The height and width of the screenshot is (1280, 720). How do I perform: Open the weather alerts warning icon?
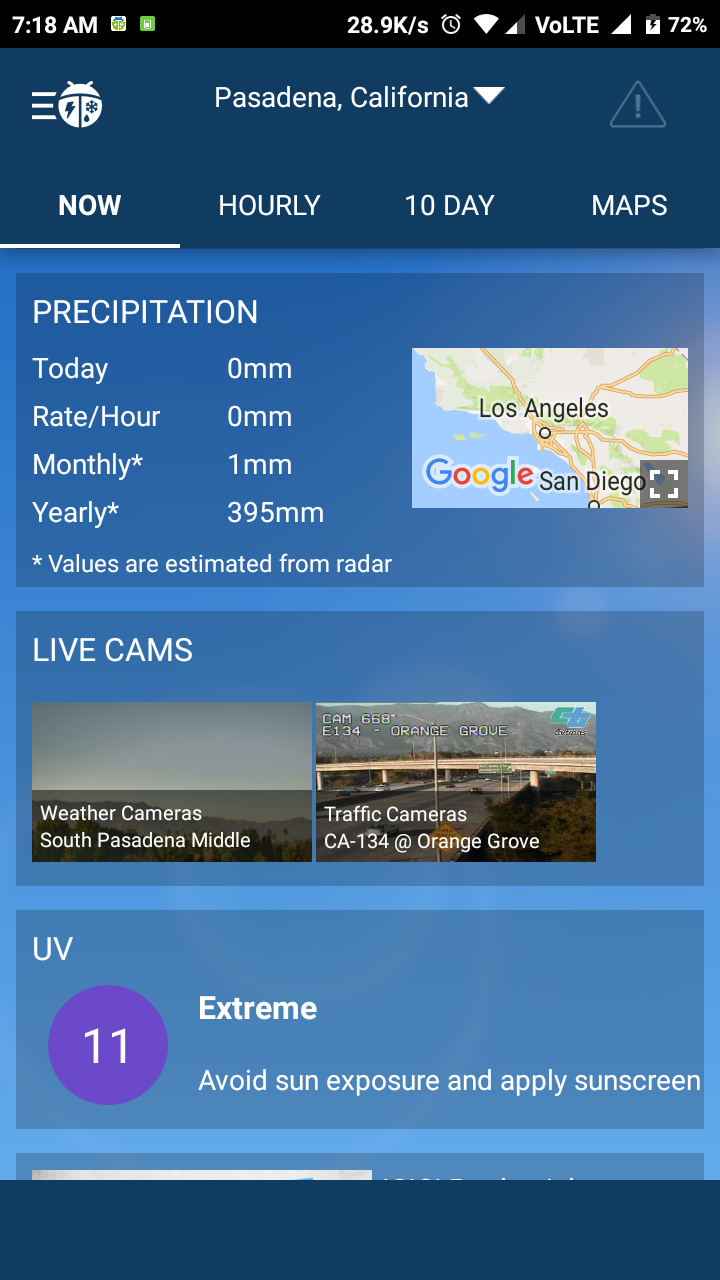click(638, 105)
